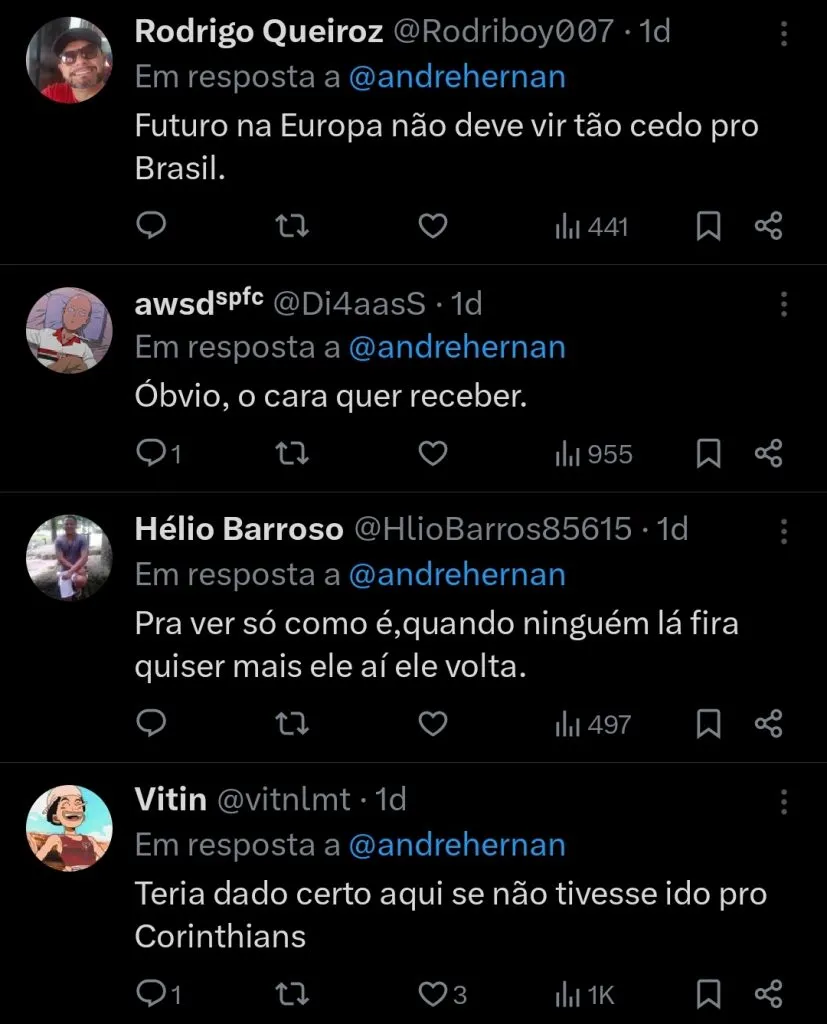Retweet awsd's reply
827x1024 pixels.
pyautogui.click(x=291, y=453)
